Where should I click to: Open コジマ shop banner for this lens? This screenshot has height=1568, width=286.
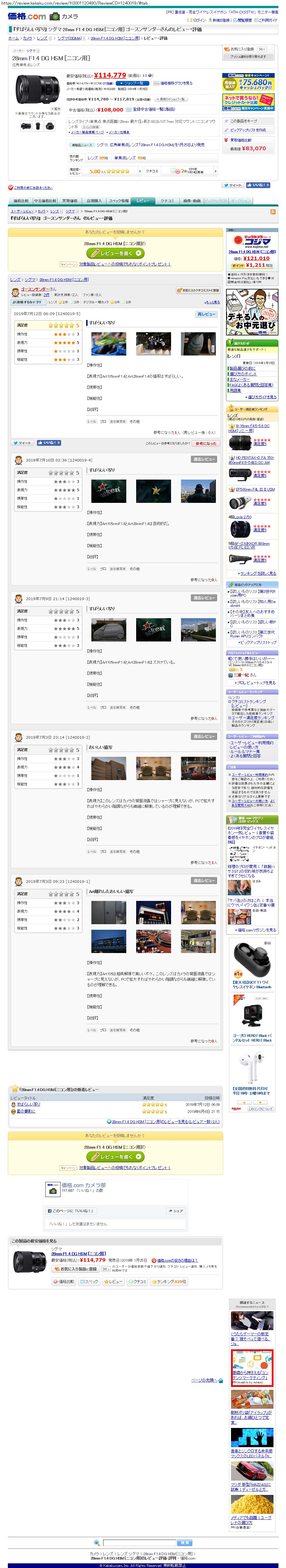252,242
